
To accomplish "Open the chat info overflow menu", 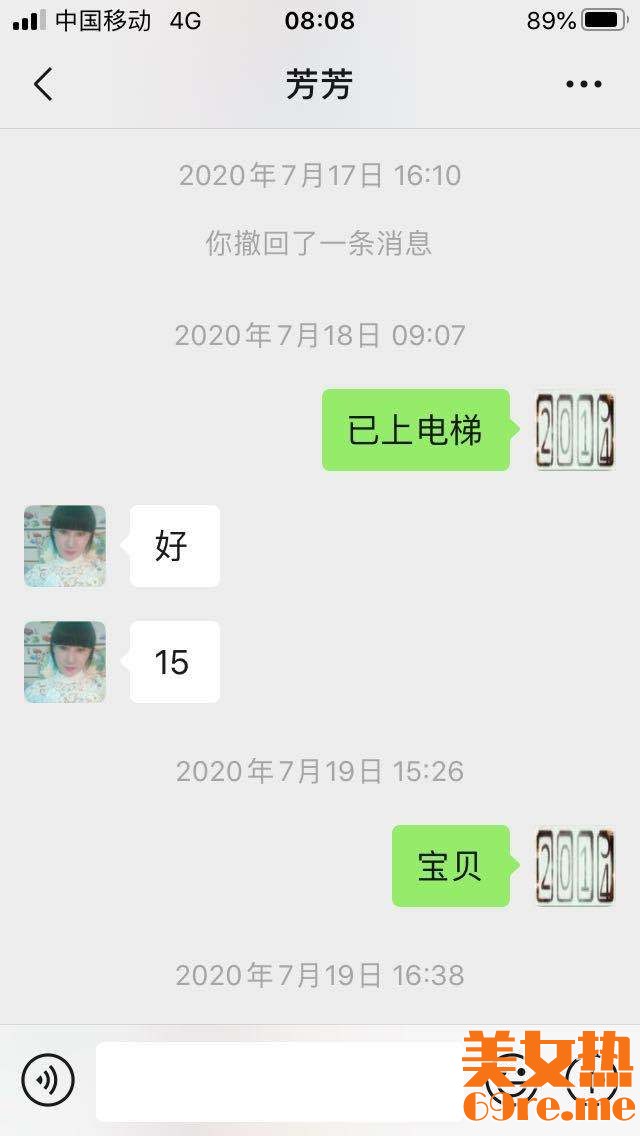I will 583,85.
